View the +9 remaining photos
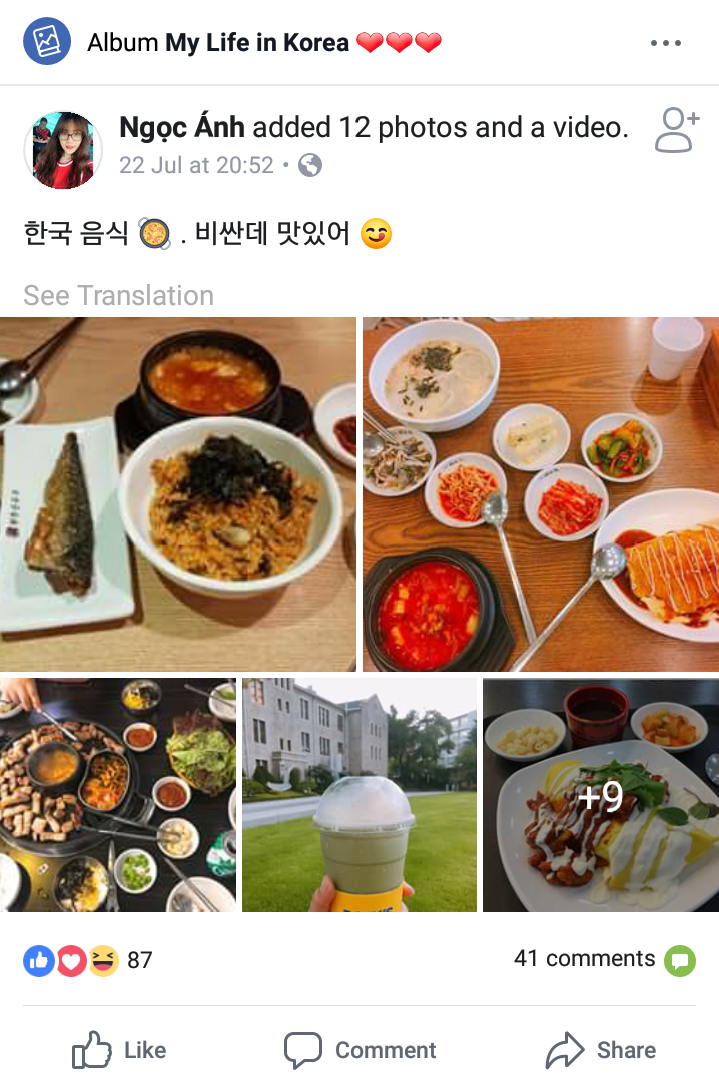Viewport: 719px width, 1091px height. 601,795
